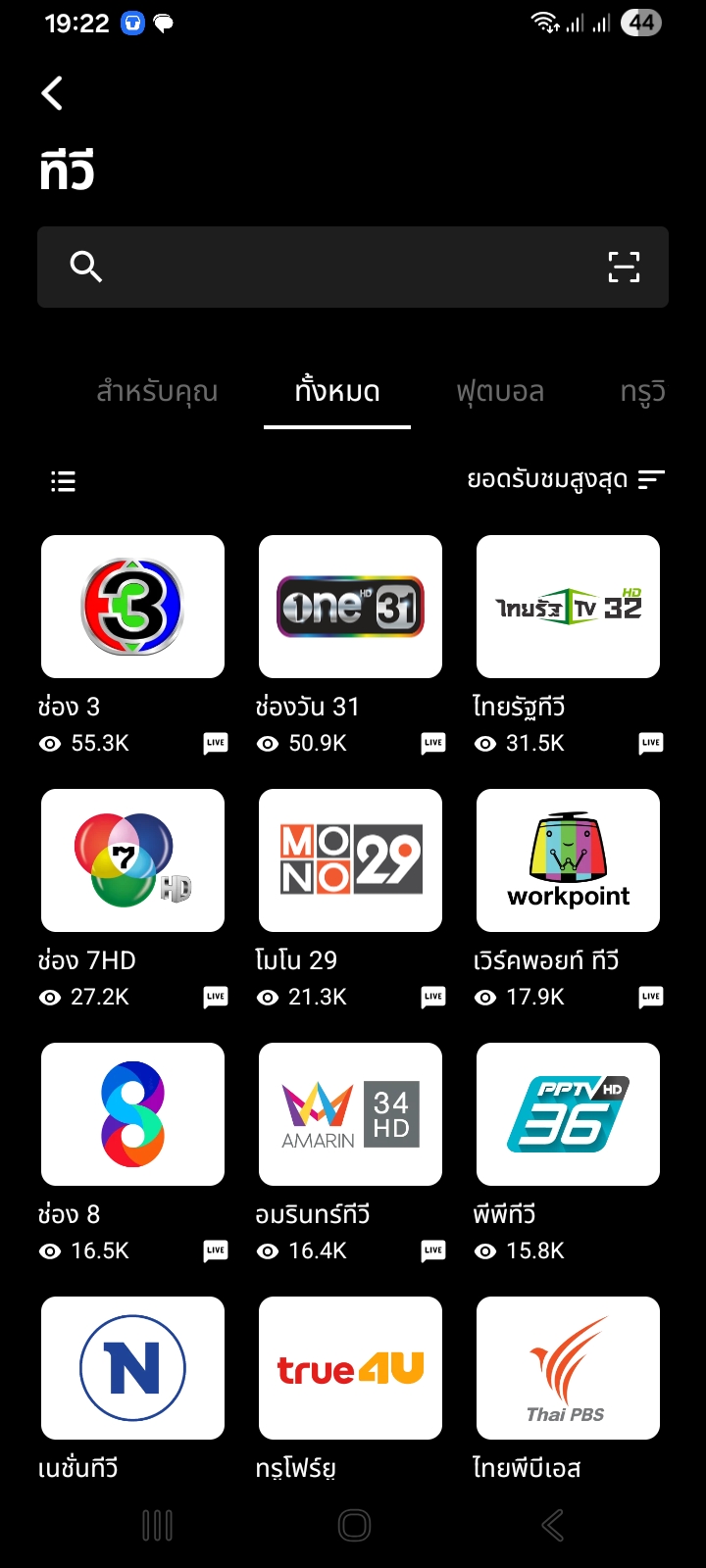
Task: Open ช่องวัน 31 channel
Action: point(350,607)
